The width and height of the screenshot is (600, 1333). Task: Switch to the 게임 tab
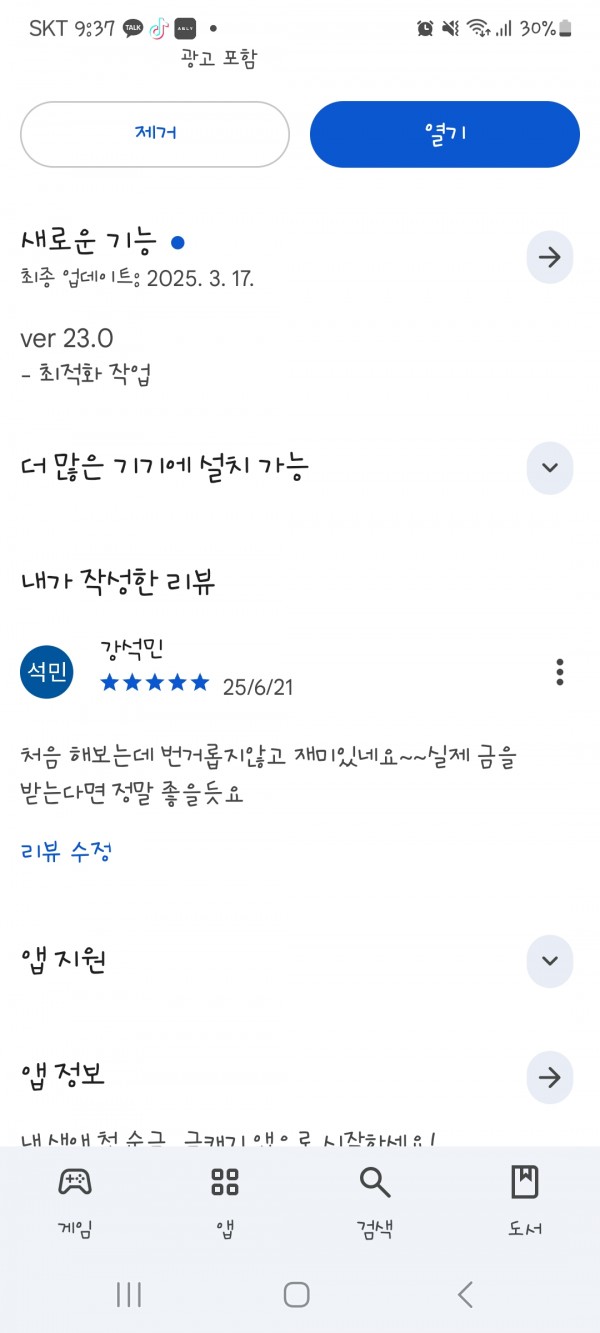point(75,1202)
